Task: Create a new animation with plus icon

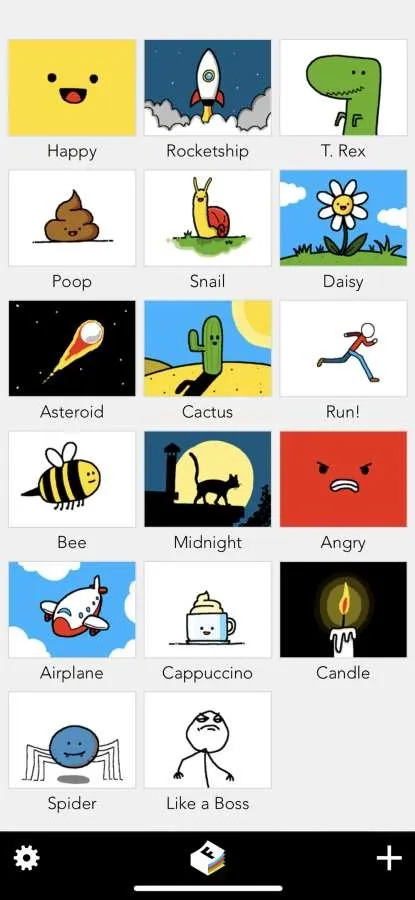Action: point(389,858)
